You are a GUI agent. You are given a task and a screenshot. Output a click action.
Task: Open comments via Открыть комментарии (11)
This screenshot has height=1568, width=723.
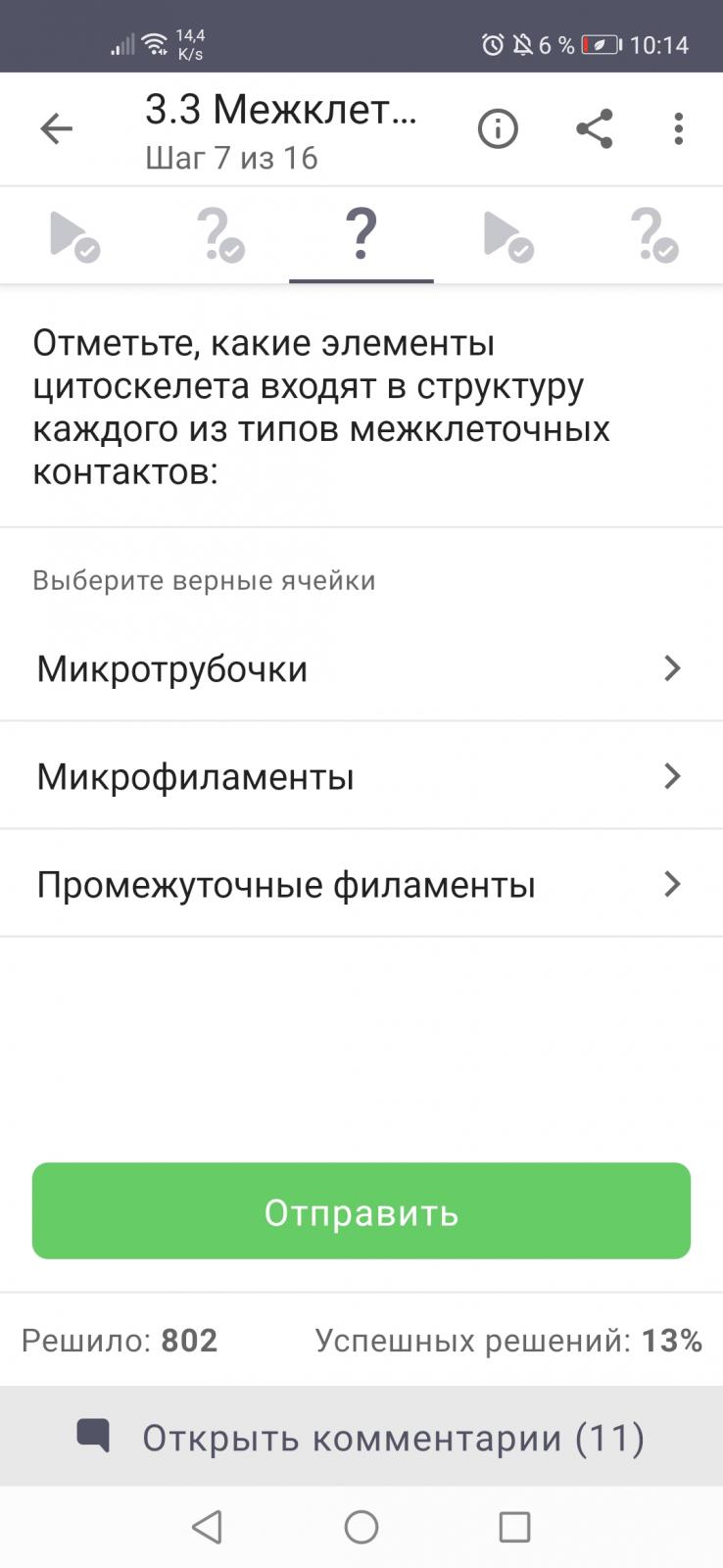(x=361, y=1438)
